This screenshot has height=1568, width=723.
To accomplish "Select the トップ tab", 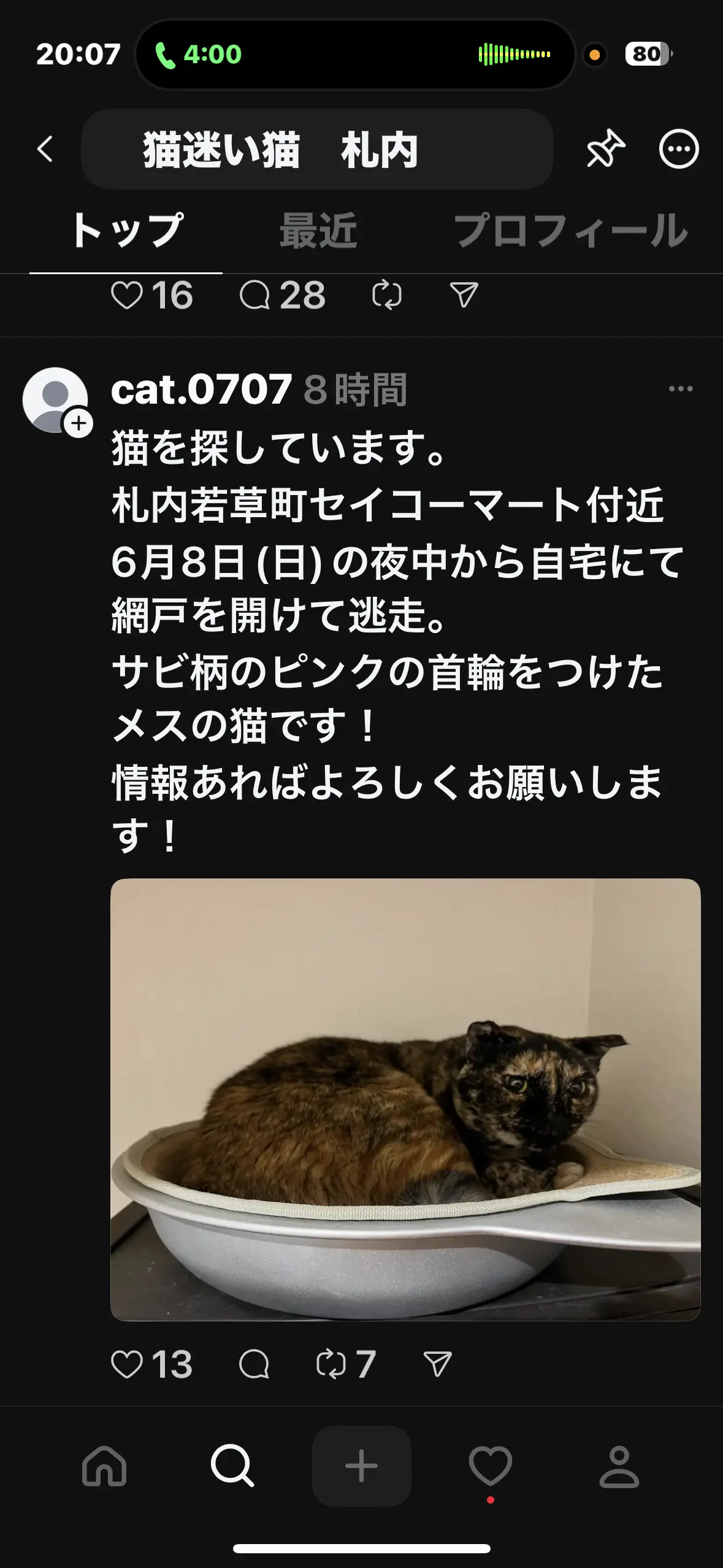I will 126,231.
